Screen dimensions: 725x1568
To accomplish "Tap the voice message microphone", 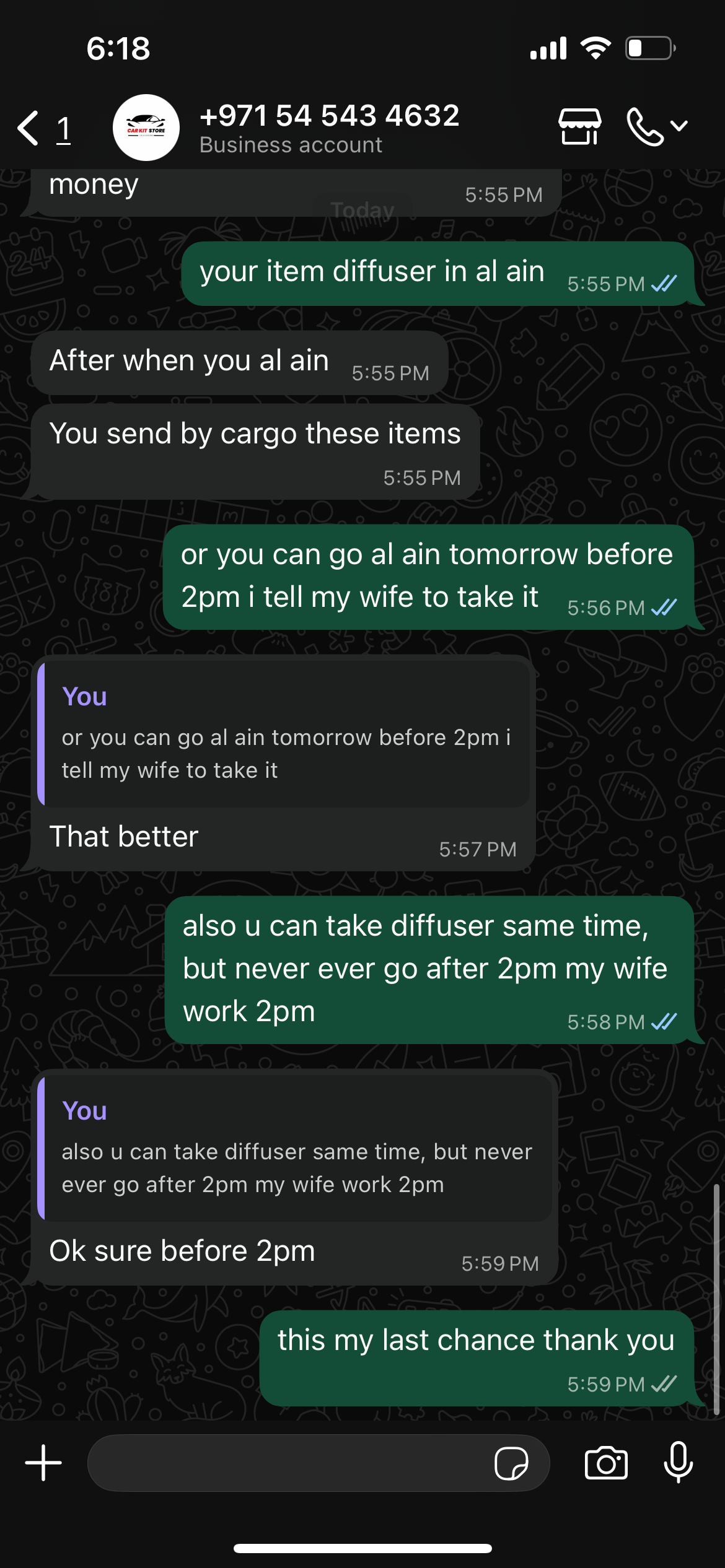I will click(679, 1462).
